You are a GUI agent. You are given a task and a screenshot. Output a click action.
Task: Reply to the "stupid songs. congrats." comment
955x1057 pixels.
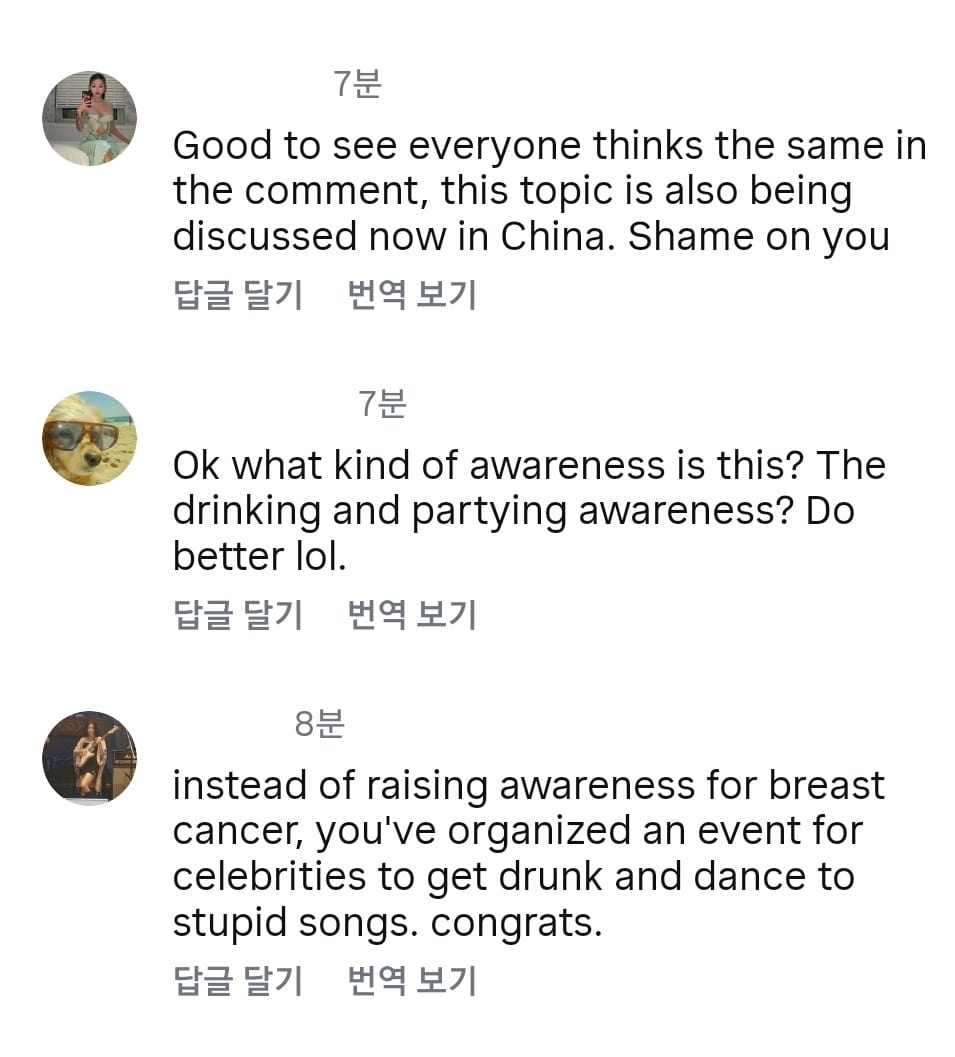tap(237, 981)
